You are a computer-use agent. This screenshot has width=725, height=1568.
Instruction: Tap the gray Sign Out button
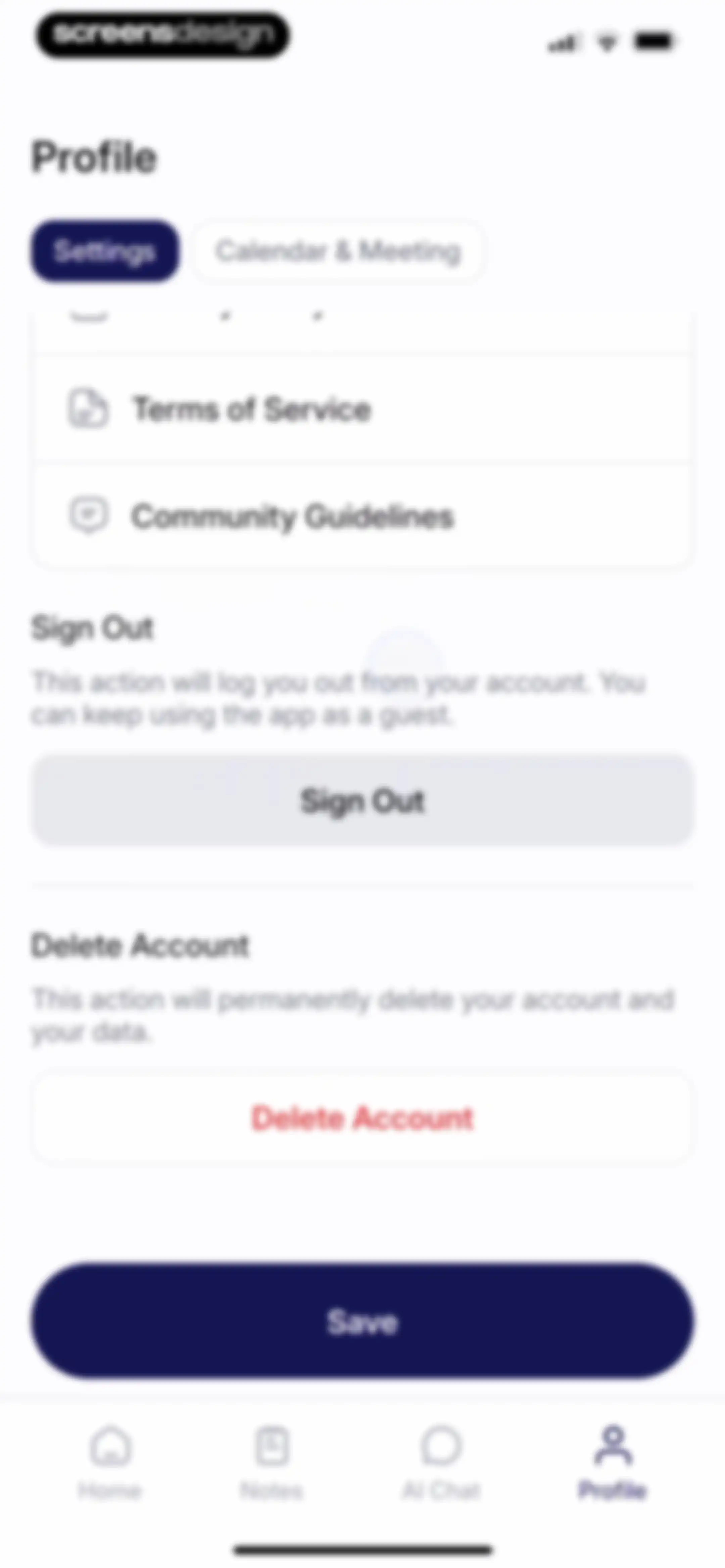pos(362,801)
